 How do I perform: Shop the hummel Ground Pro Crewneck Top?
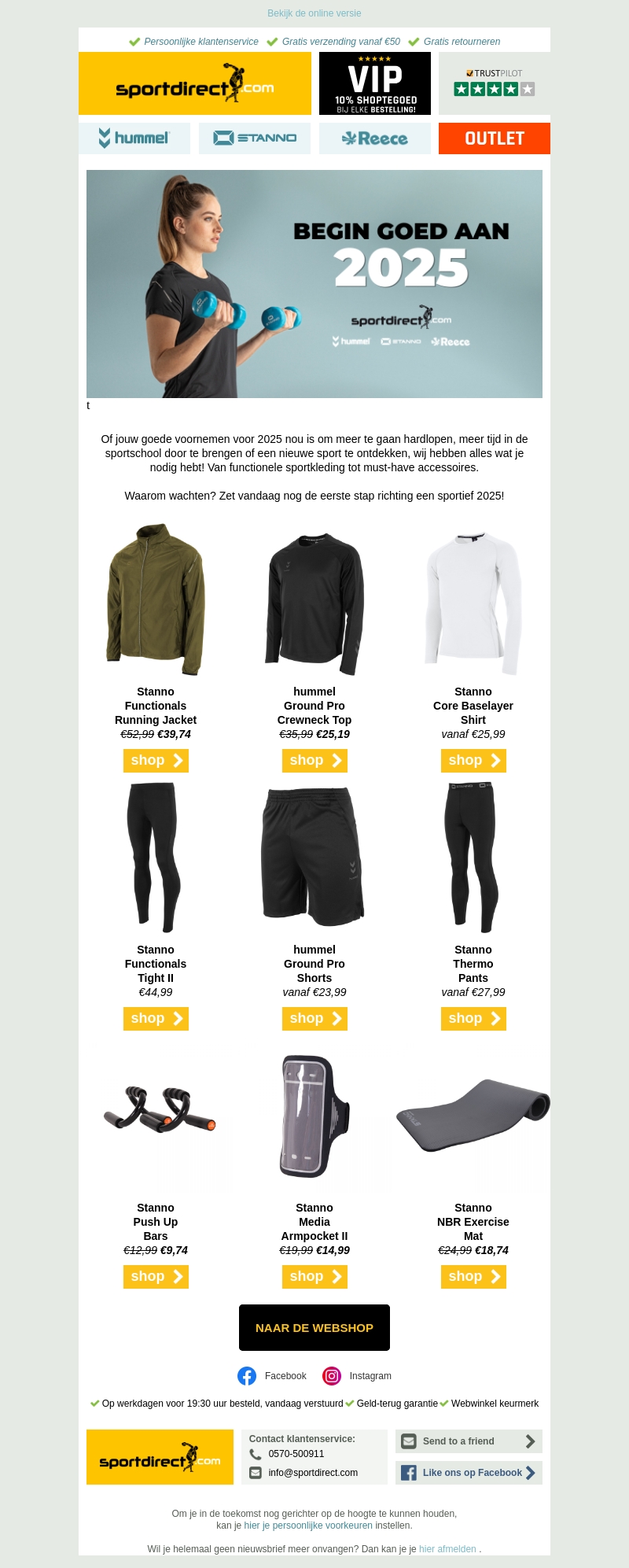pos(314,761)
